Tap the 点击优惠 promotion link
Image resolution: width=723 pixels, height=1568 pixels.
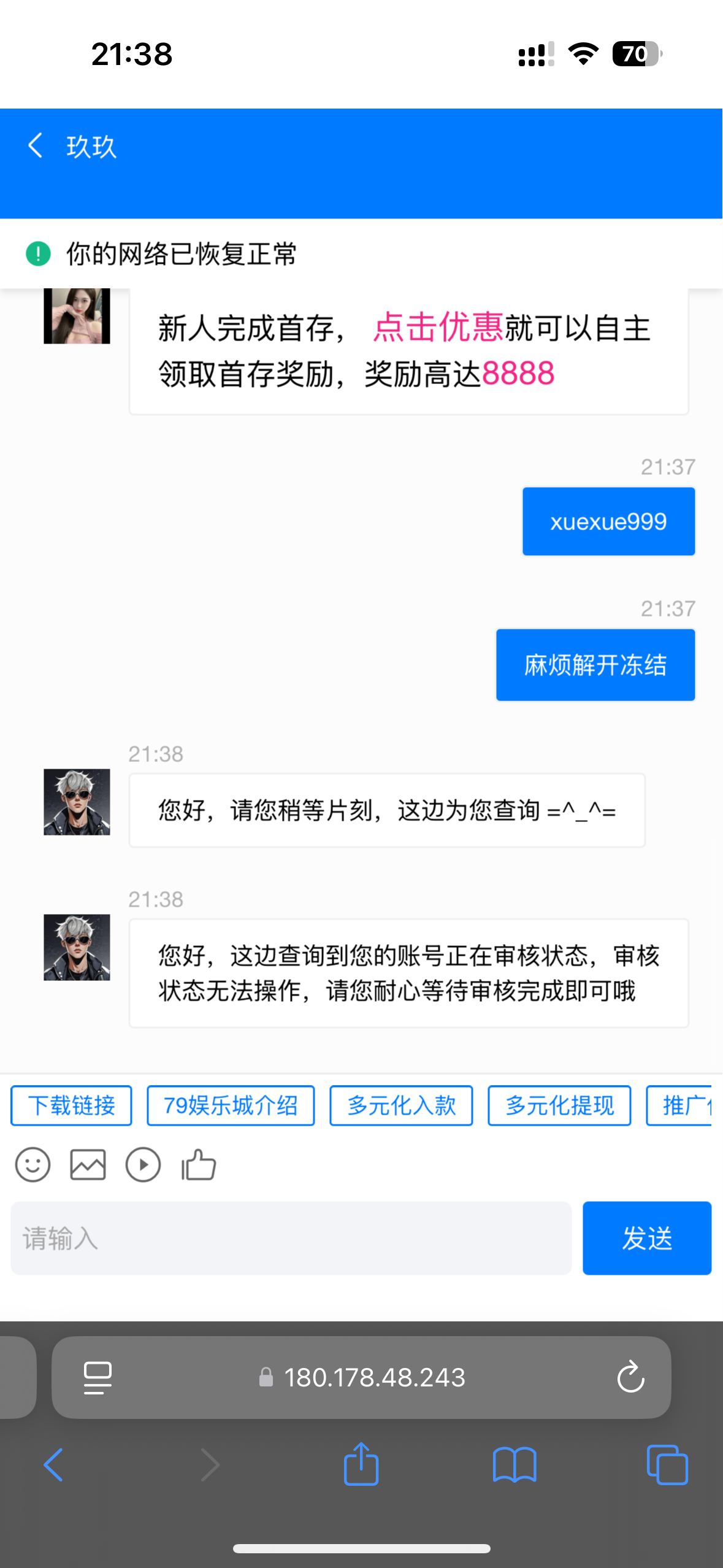(x=438, y=327)
